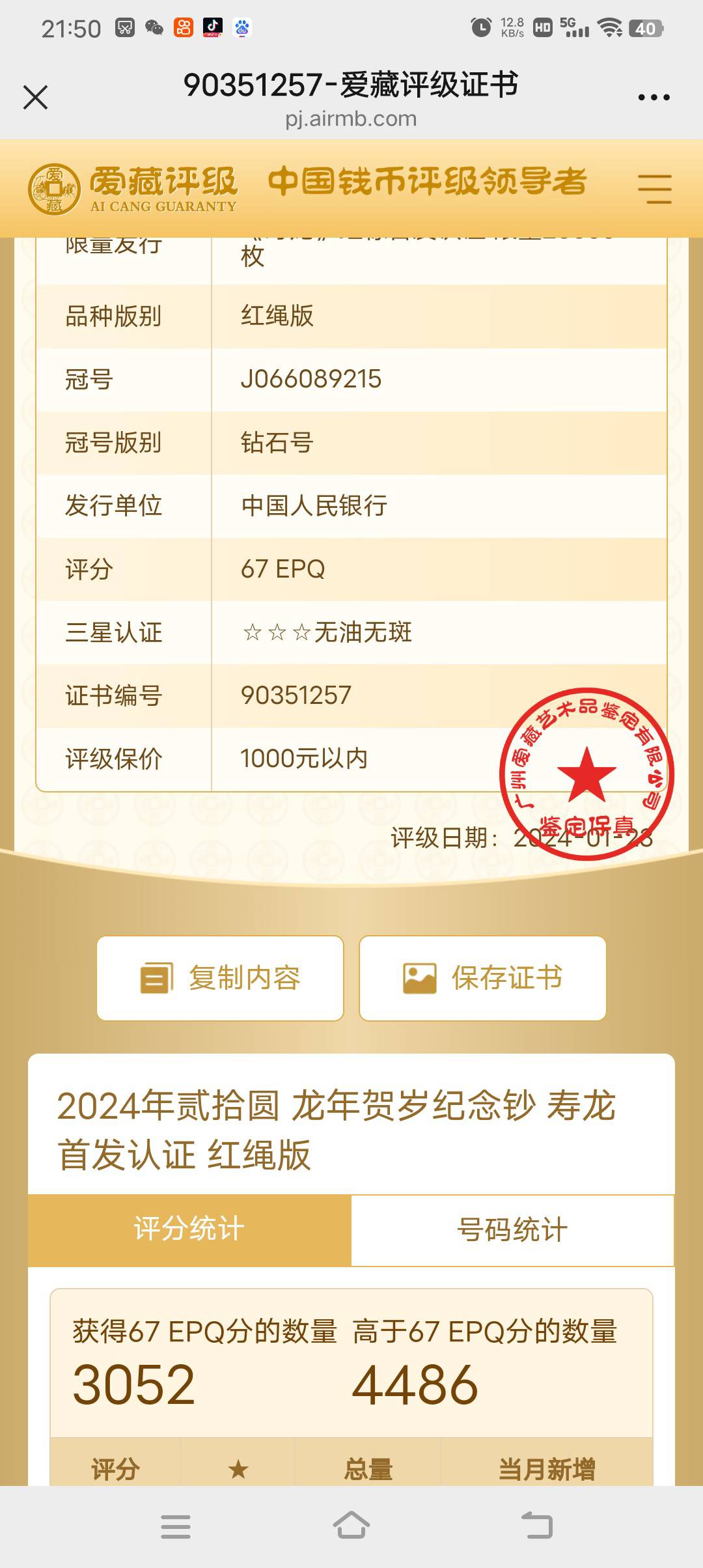
Task: Tap 保存证书 to save the certificate
Action: click(482, 978)
